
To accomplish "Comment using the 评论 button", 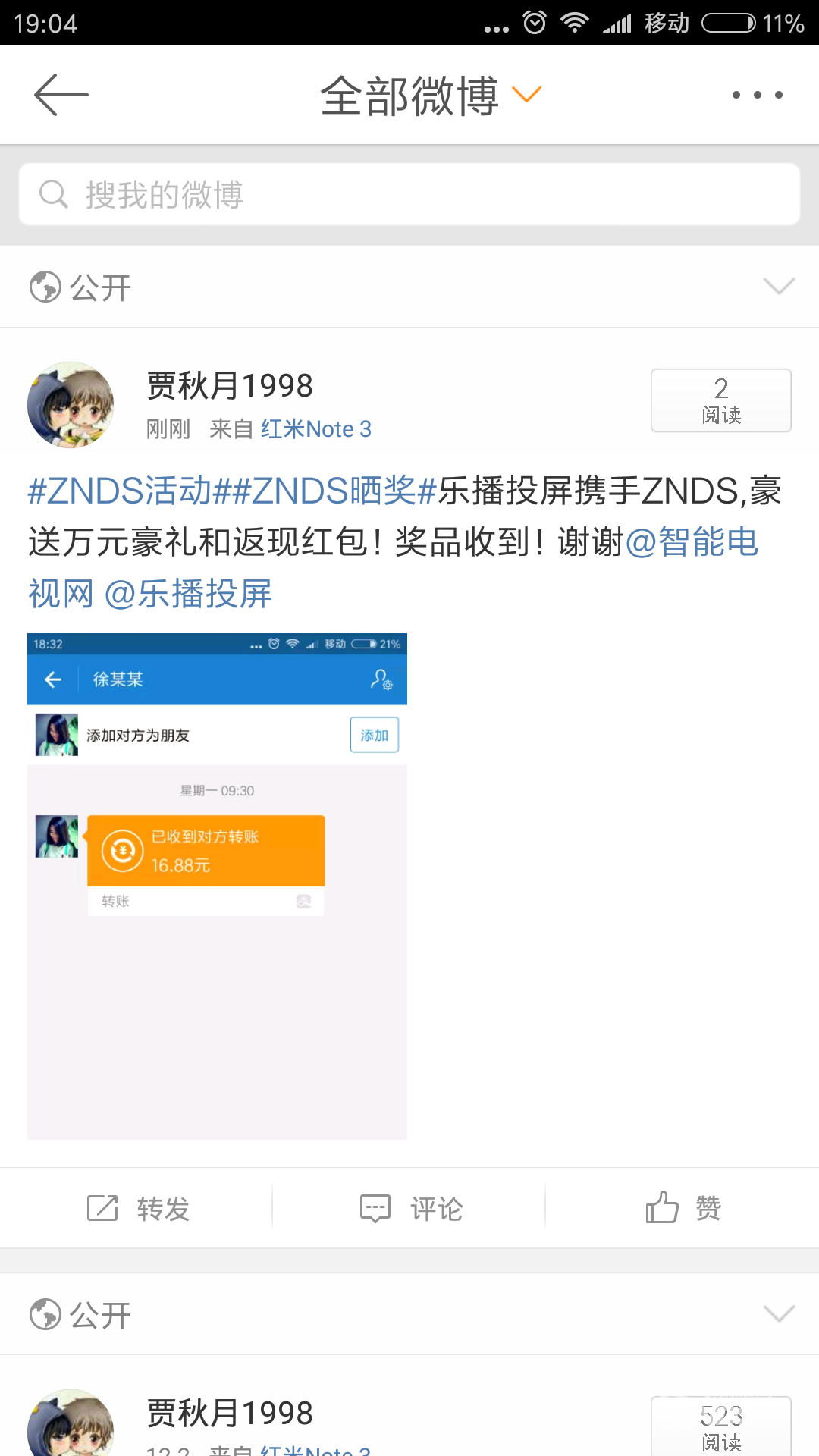I will tap(410, 1208).
